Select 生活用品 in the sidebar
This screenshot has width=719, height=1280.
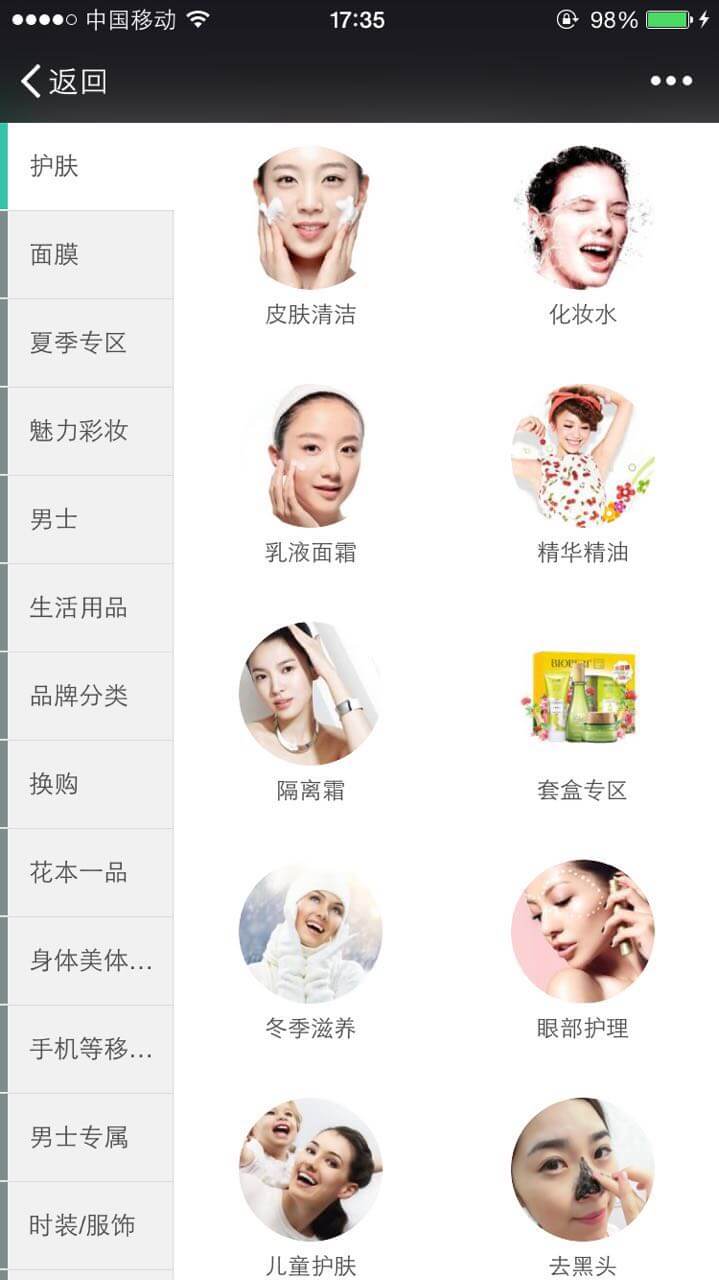point(88,607)
